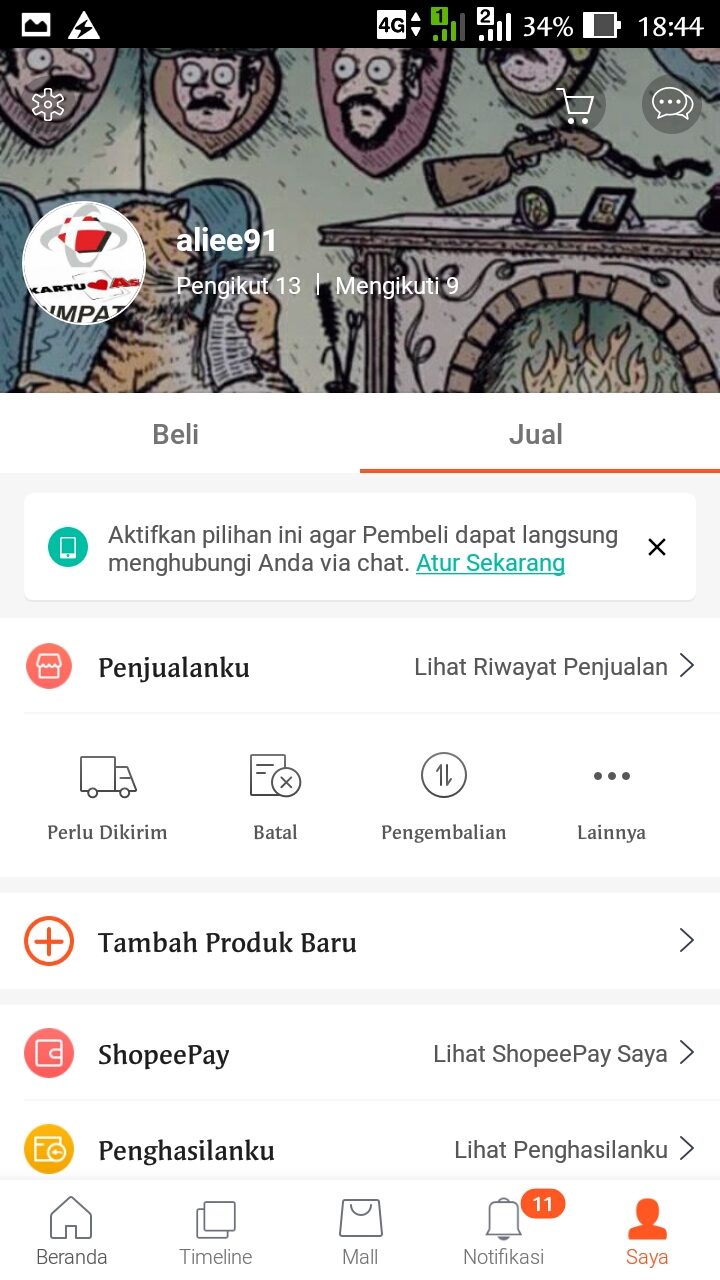Viewport: 720px width, 1280px height.
Task: Add a new product with Tambah Produk Baru
Action: (360, 942)
